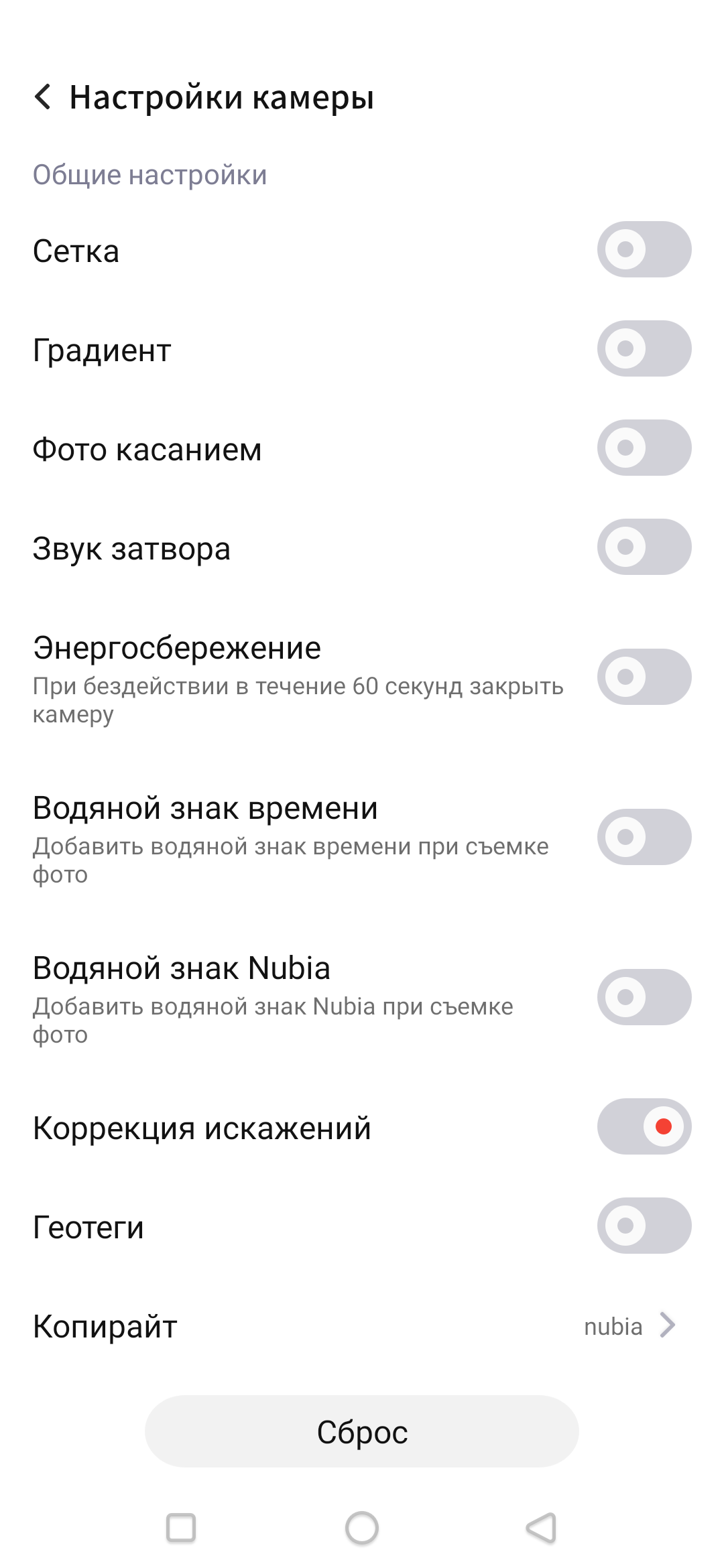Open the Копирайт setting row
Viewport: 724px width, 1568px height.
pyautogui.click(x=362, y=1326)
